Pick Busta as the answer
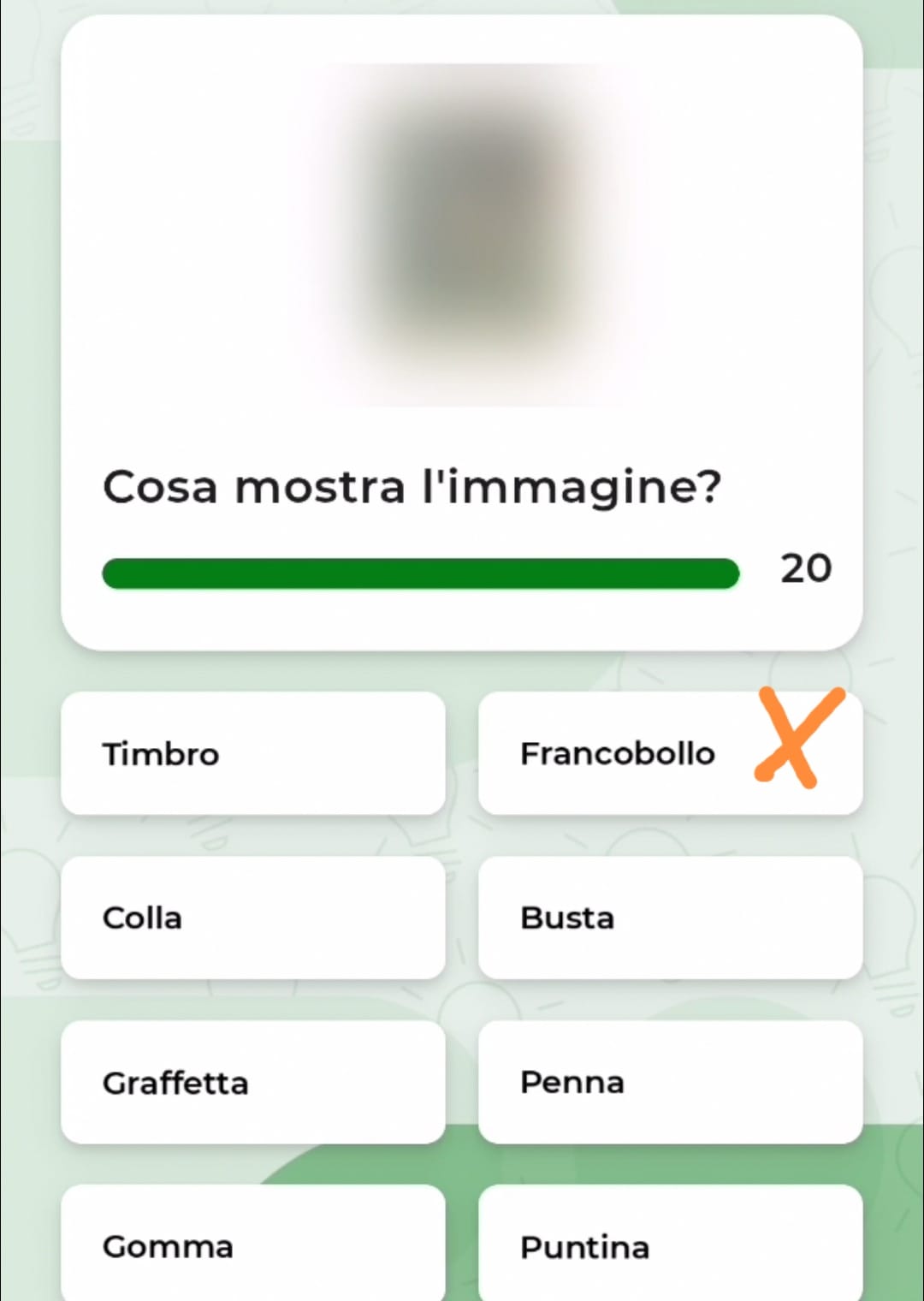The width and height of the screenshot is (924, 1301). (x=670, y=918)
